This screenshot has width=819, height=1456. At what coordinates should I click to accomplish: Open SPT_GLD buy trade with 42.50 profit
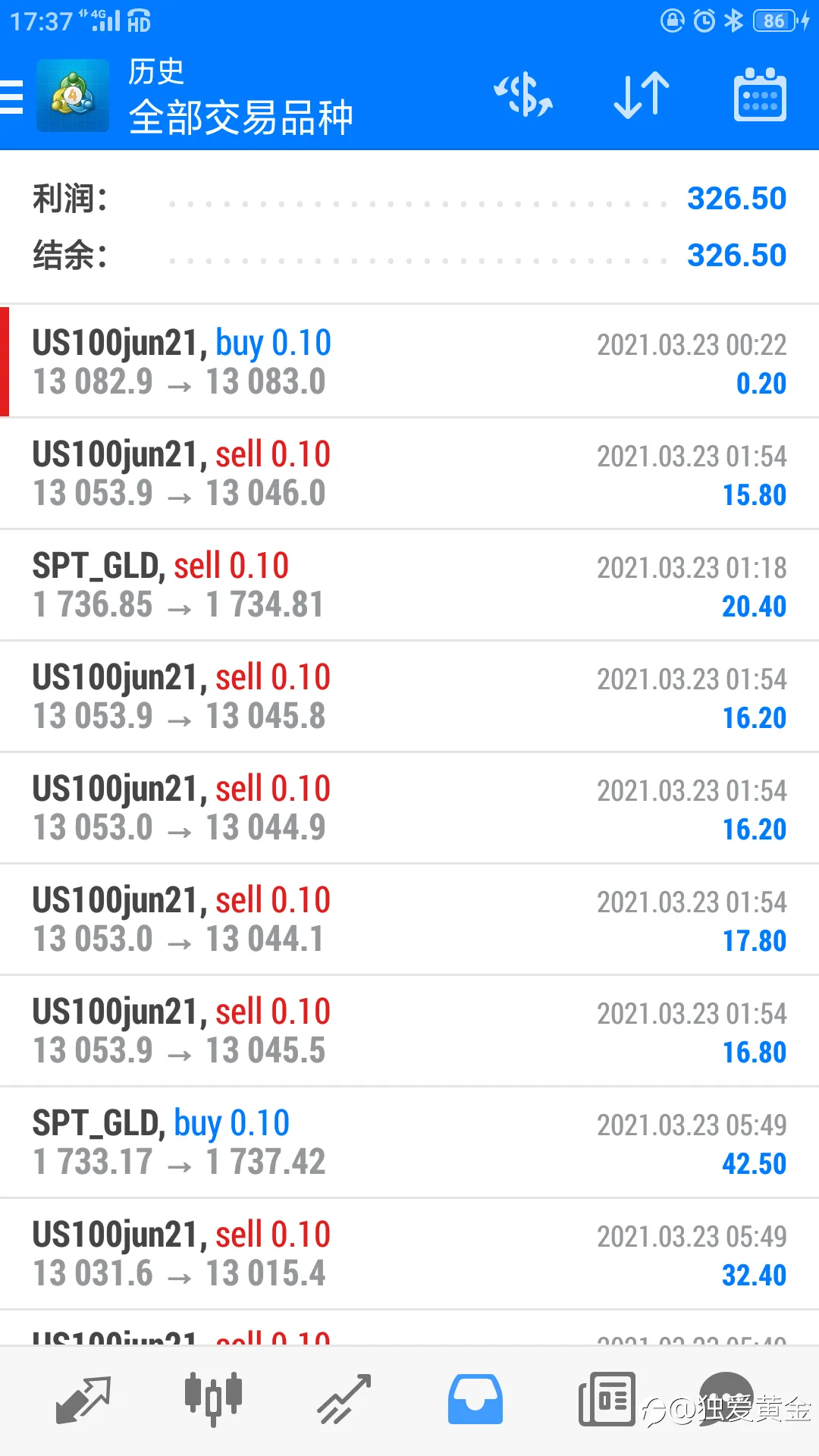point(409,1142)
